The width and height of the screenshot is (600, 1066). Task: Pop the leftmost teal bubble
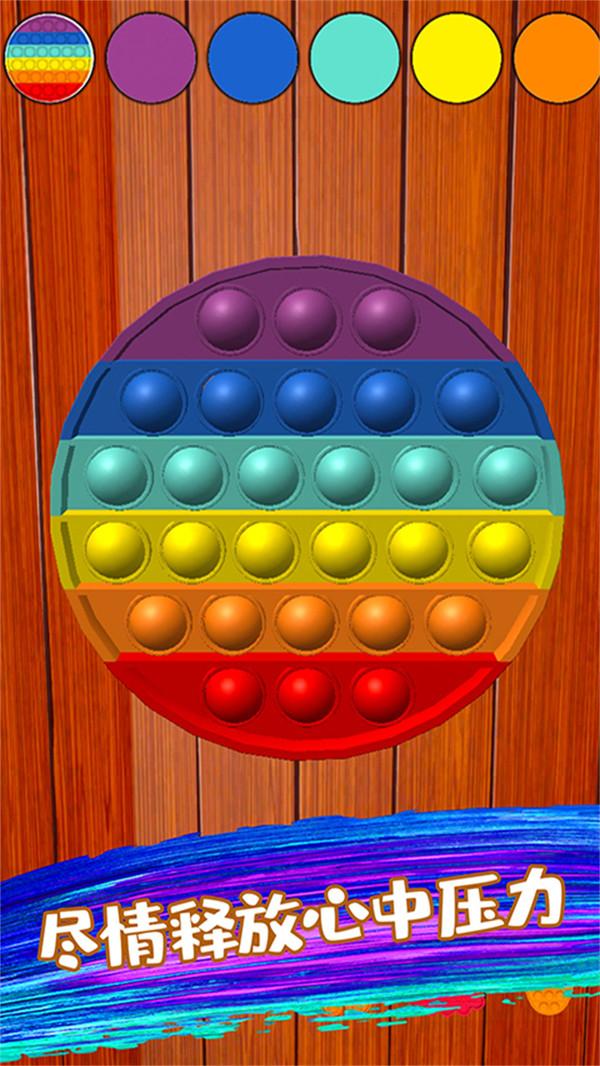(x=117, y=474)
